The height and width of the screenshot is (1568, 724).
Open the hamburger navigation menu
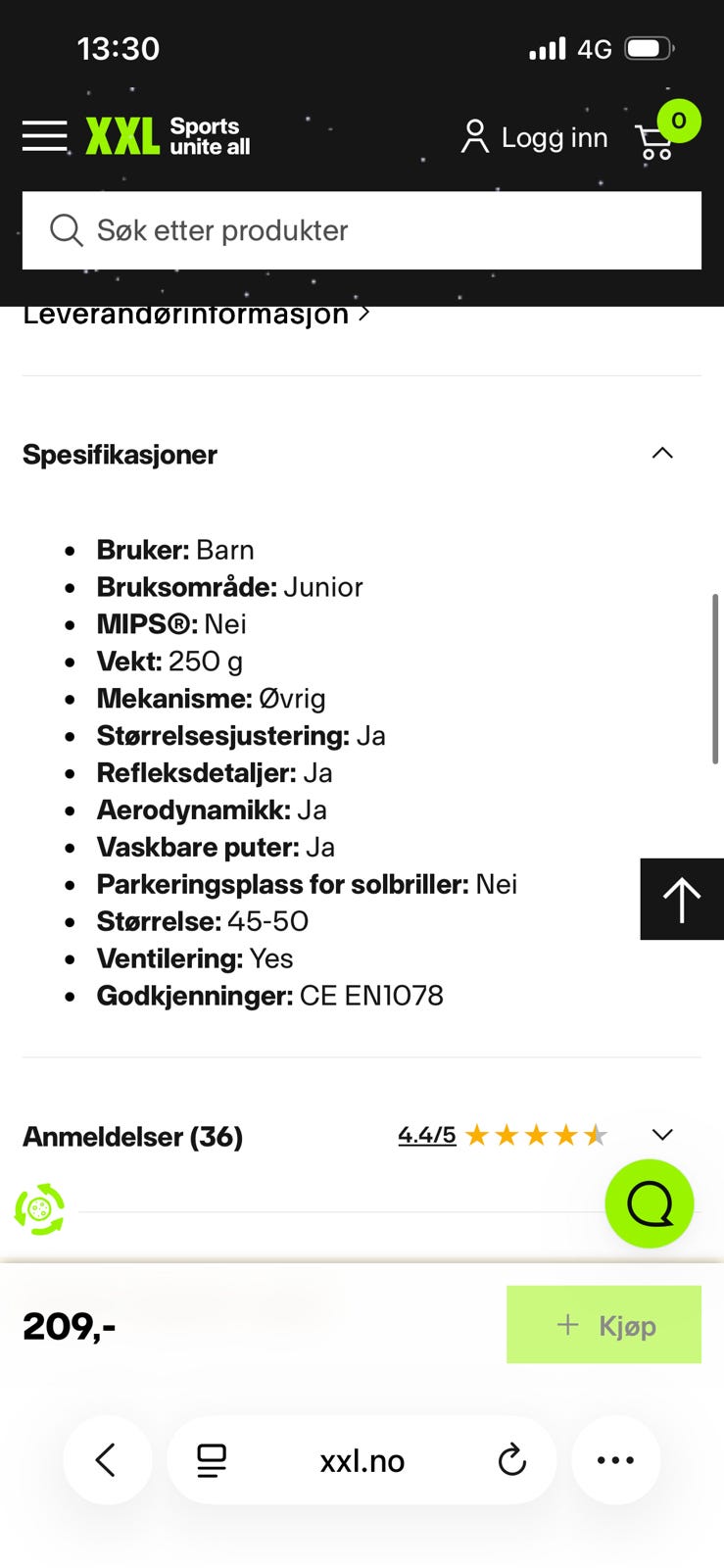tap(44, 136)
